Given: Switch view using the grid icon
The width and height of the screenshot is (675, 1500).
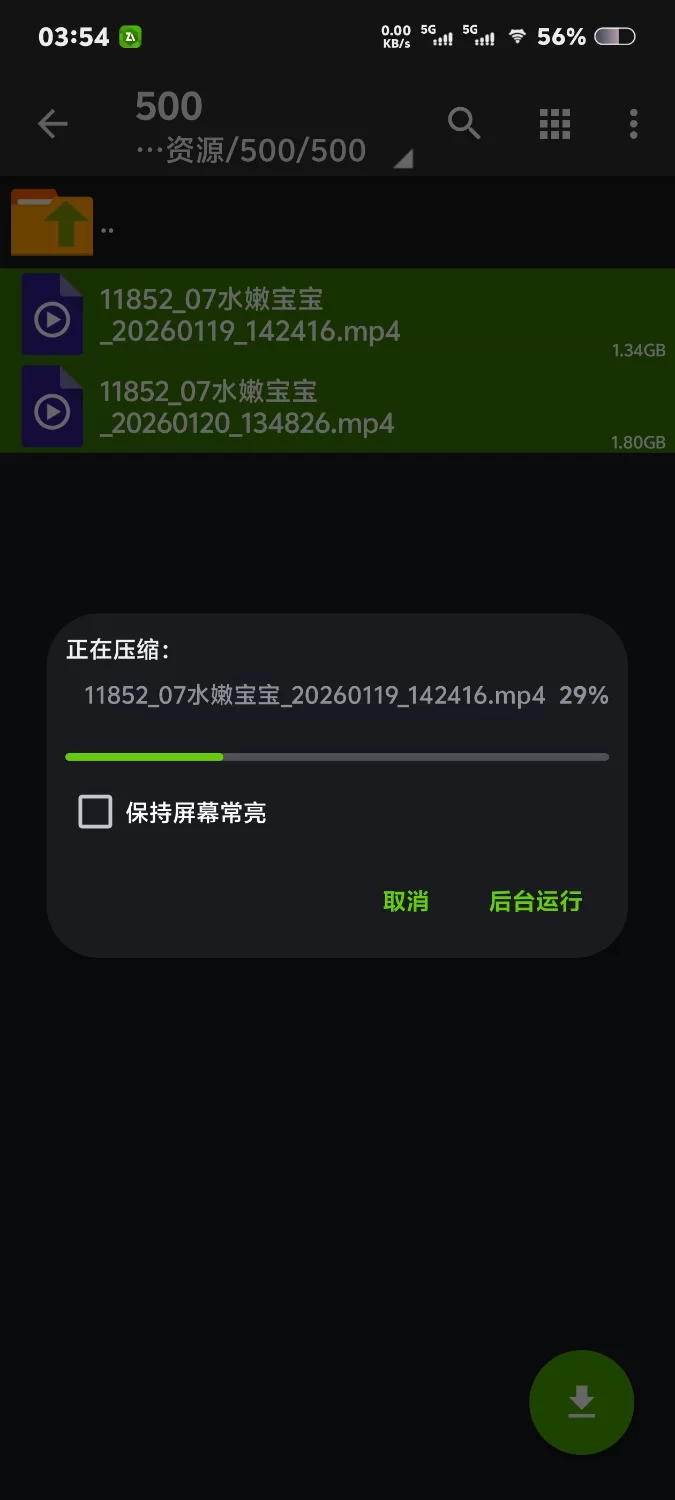Looking at the screenshot, I should pos(554,124).
